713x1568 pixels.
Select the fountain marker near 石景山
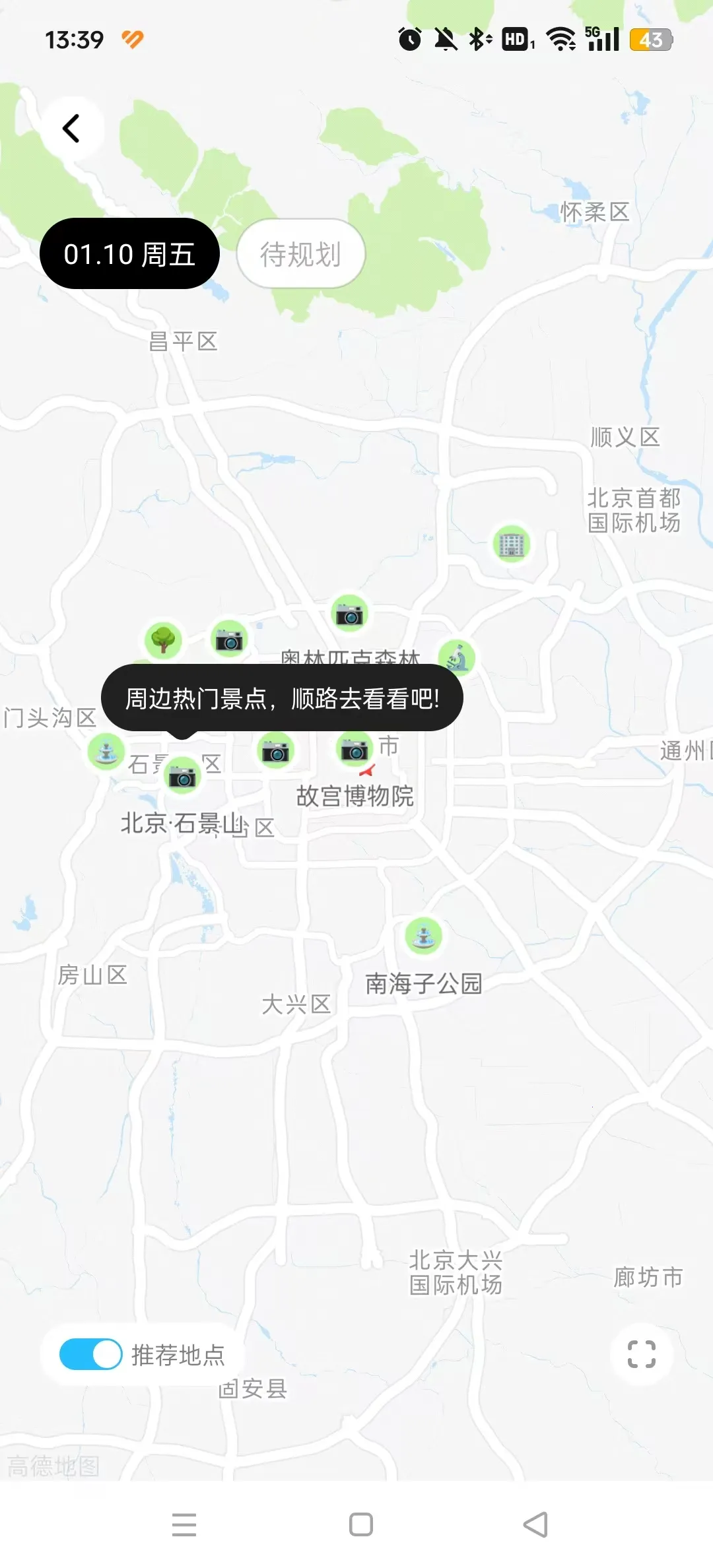click(106, 750)
